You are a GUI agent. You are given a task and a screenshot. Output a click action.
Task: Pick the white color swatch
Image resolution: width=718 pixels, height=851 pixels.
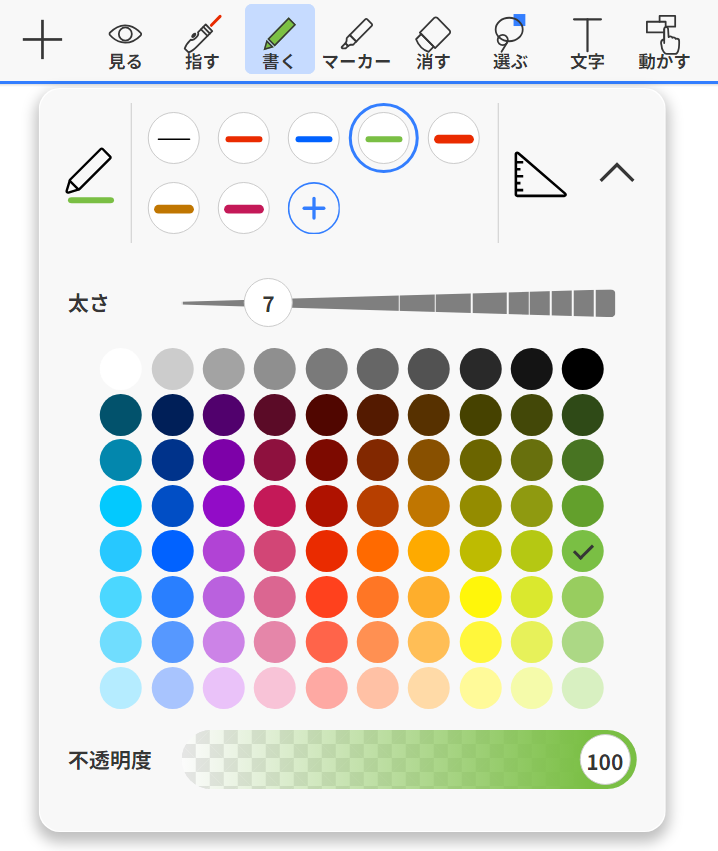coord(121,369)
